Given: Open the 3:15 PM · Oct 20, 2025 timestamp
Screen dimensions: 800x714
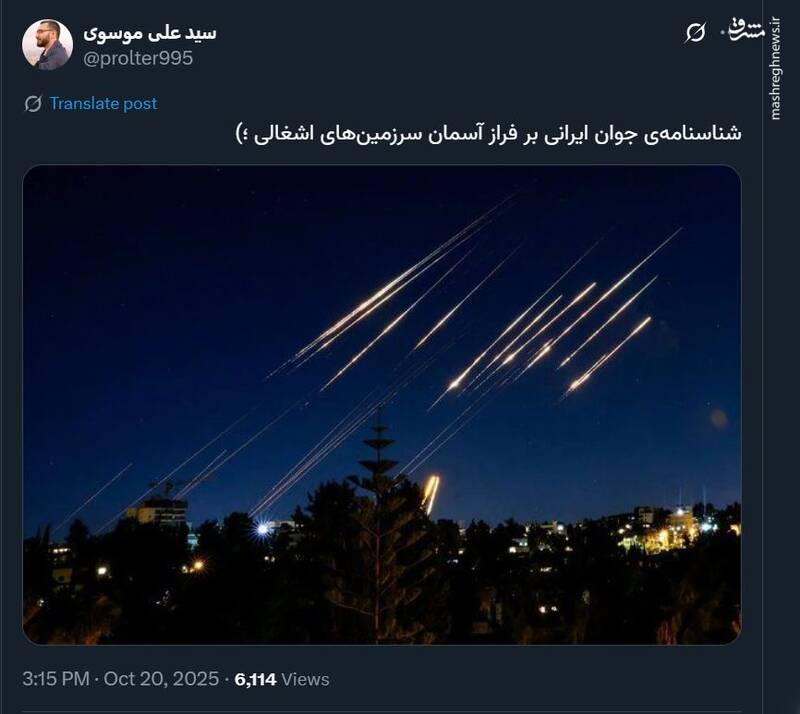Looking at the screenshot, I should coord(120,679).
